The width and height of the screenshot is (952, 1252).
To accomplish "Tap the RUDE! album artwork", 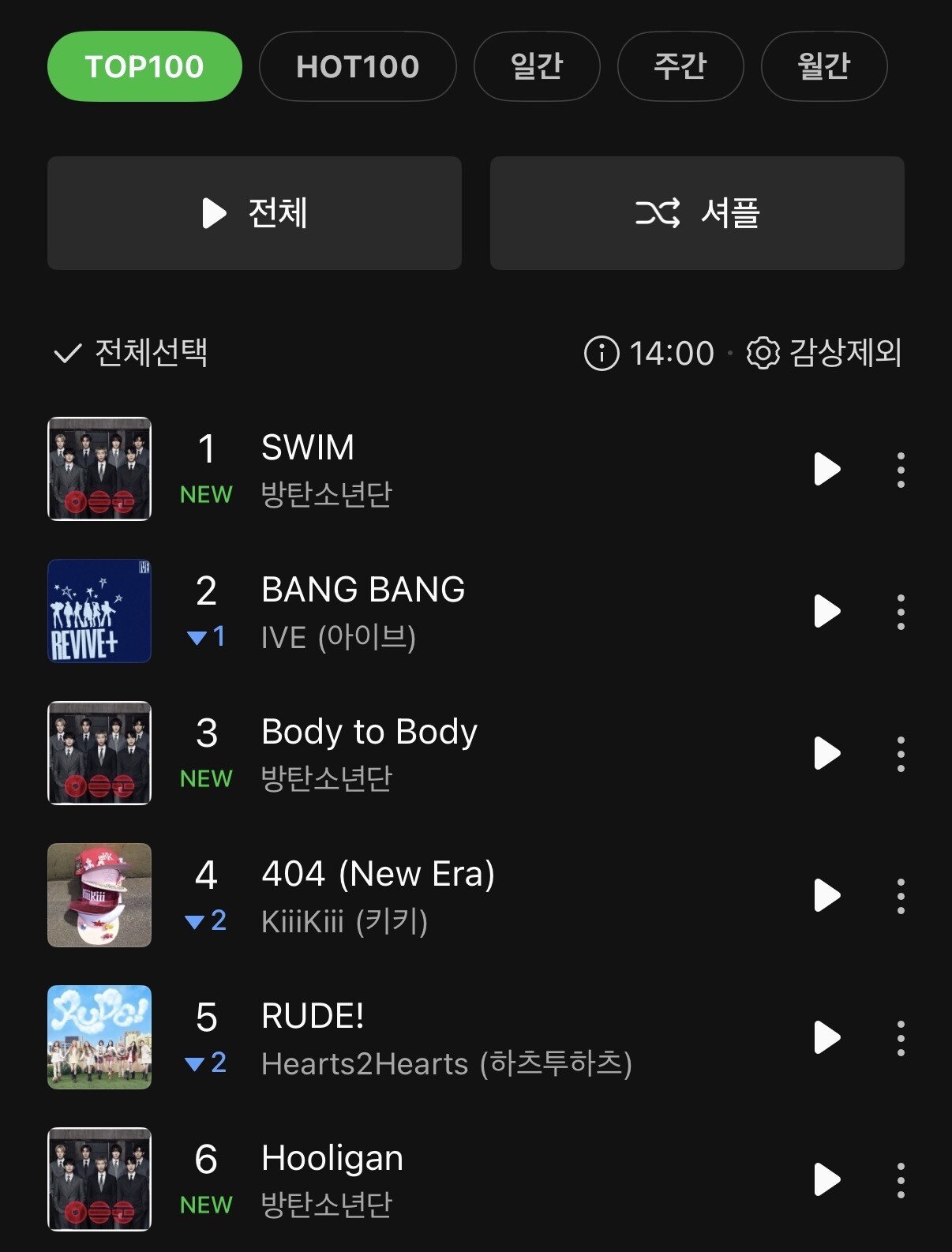I will [99, 1037].
